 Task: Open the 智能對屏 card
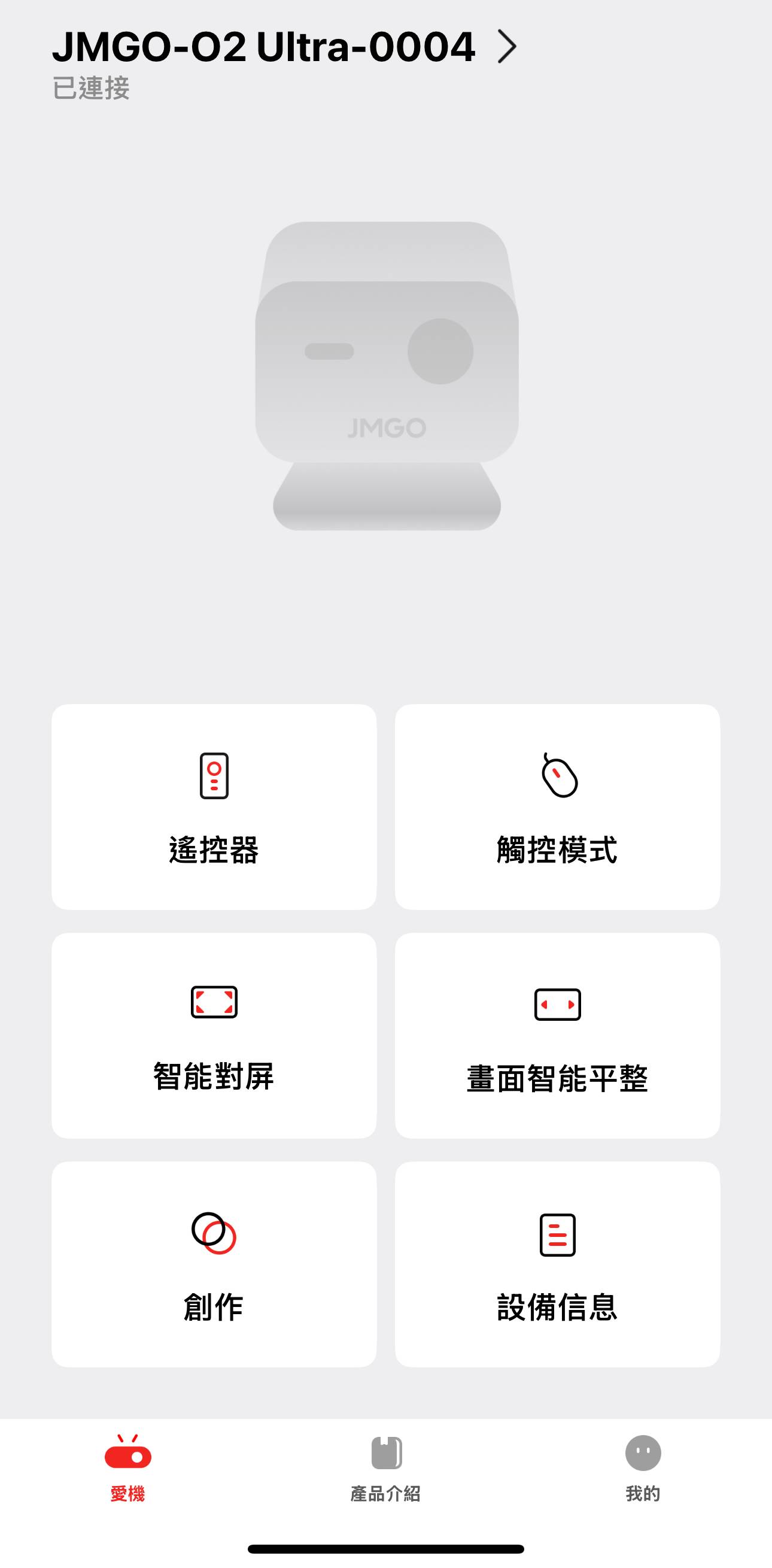214,1035
